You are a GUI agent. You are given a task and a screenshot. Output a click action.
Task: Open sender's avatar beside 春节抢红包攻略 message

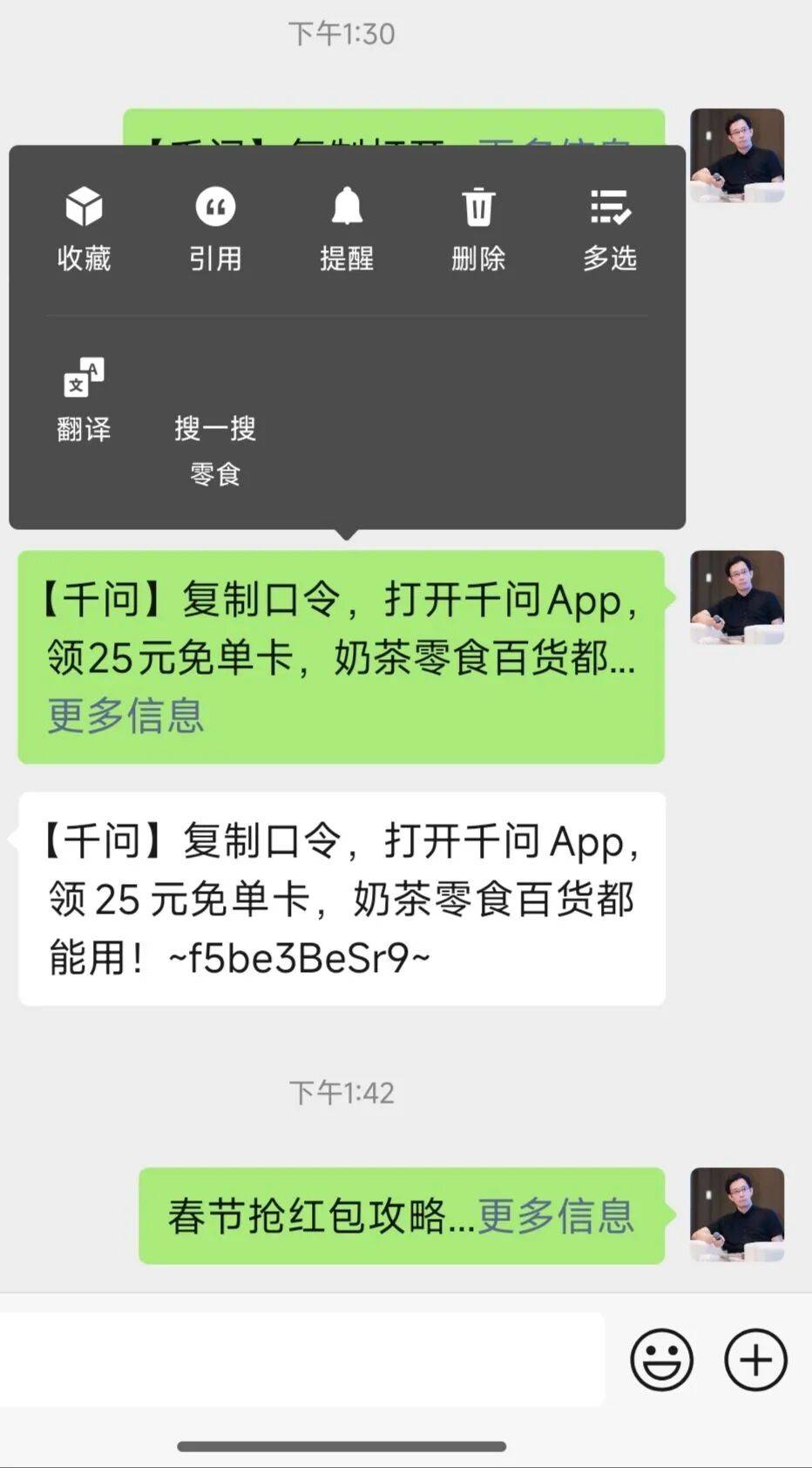tap(737, 1214)
